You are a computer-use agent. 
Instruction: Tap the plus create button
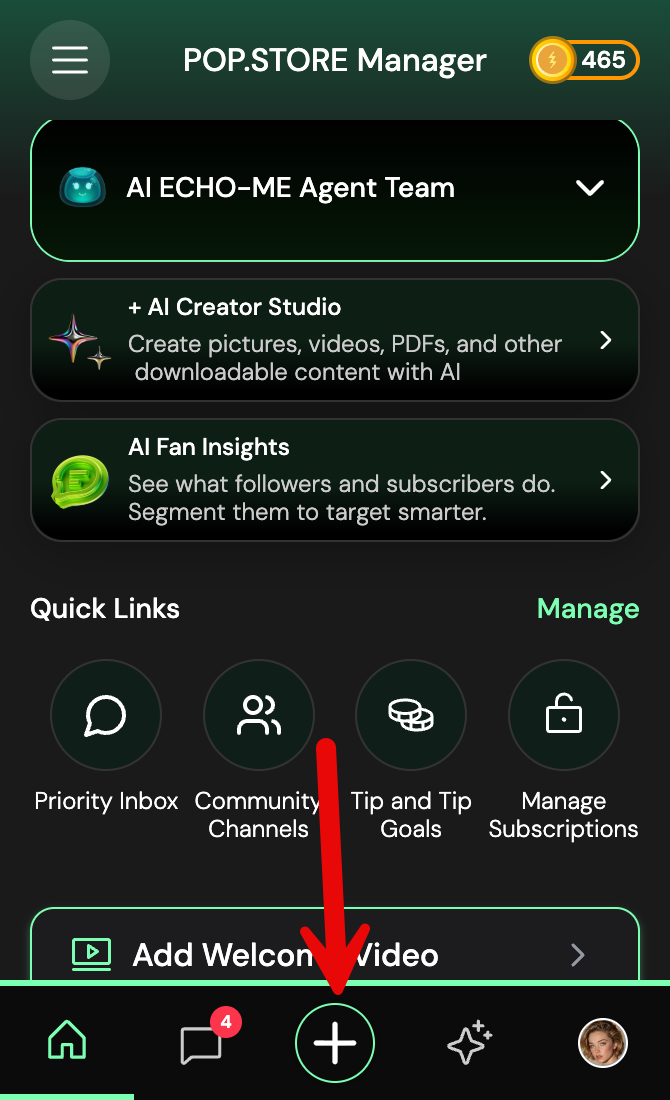pos(335,1043)
